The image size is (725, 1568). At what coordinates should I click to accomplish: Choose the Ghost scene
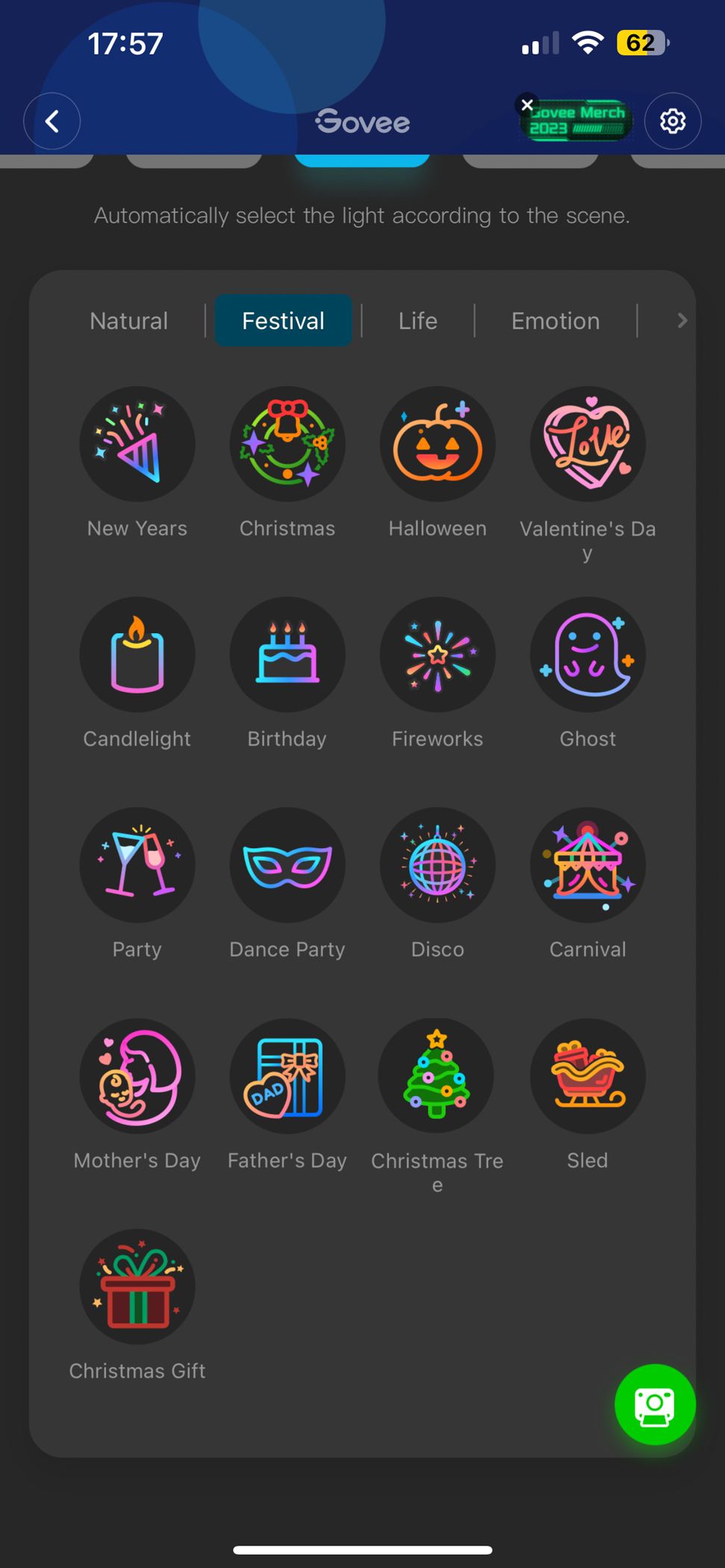coord(588,655)
